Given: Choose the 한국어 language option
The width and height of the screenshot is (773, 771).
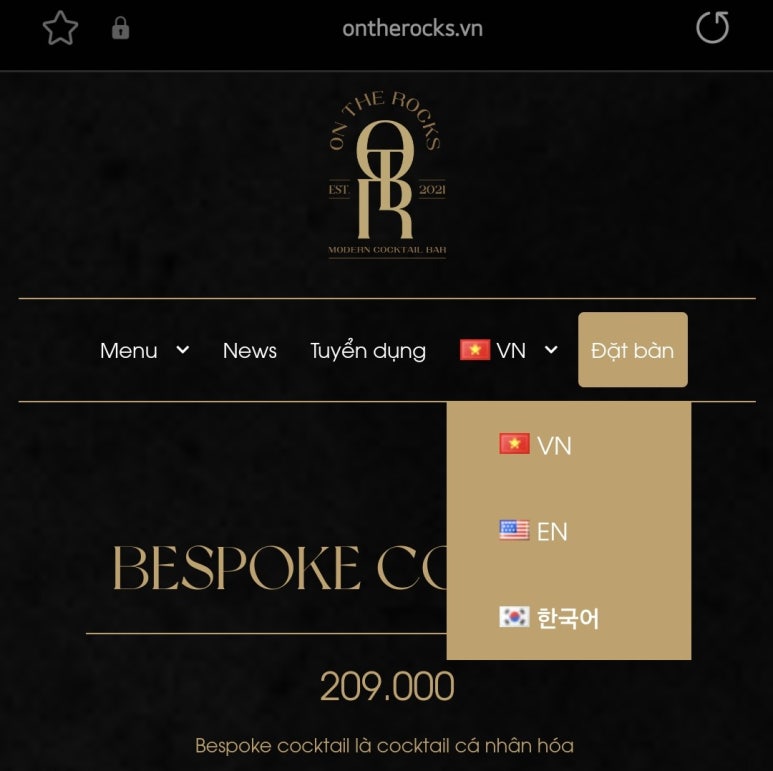Looking at the screenshot, I should coord(549,618).
